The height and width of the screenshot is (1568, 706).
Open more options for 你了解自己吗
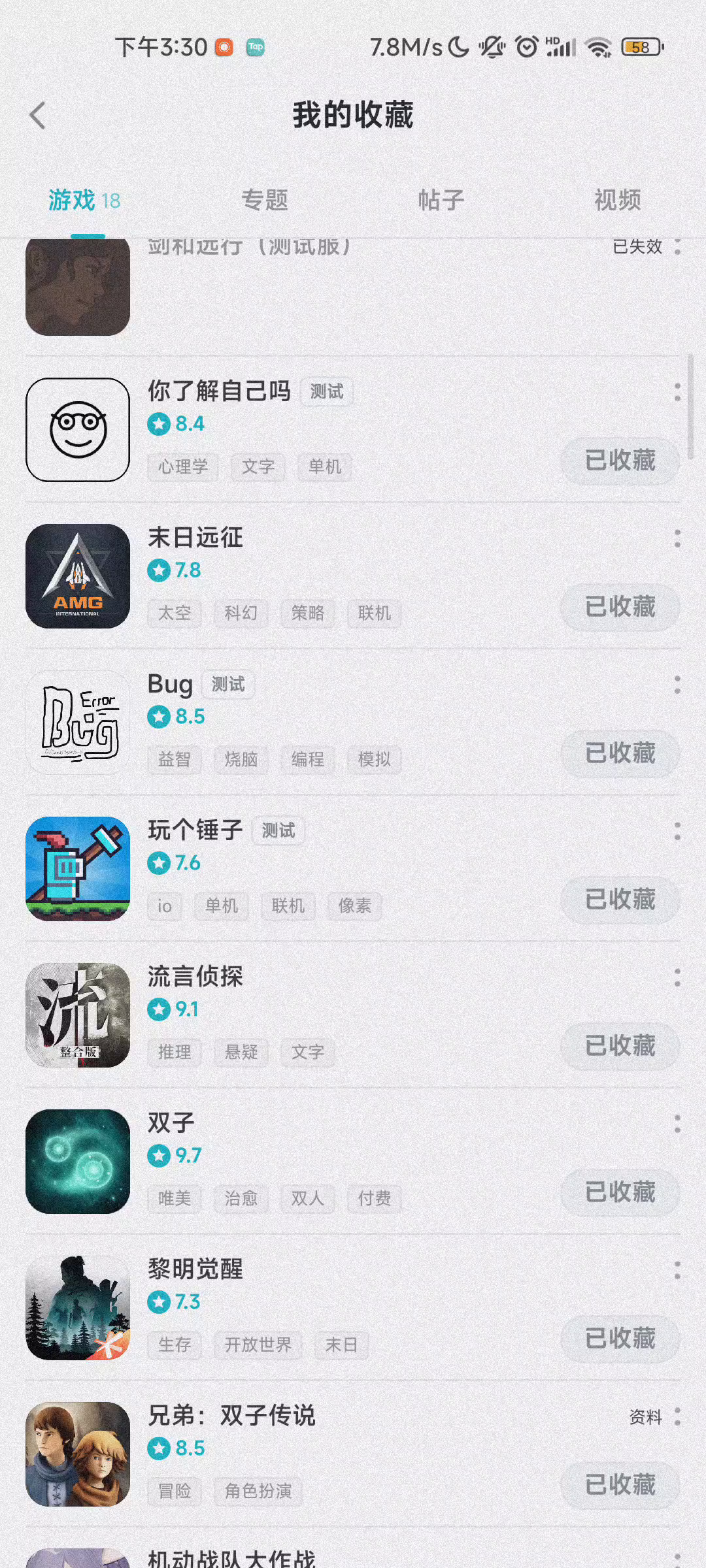click(x=677, y=392)
